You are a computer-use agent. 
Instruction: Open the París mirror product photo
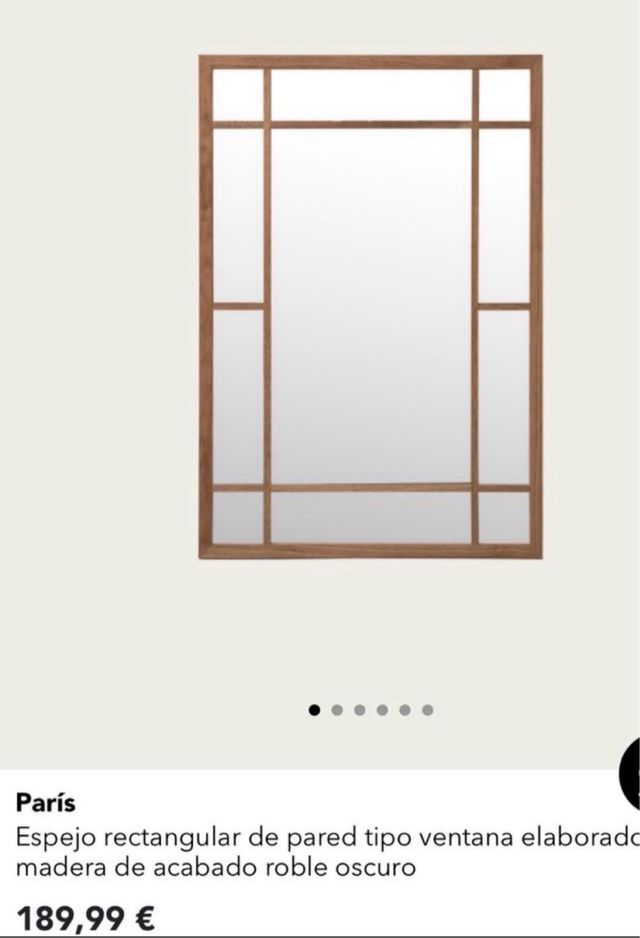(370, 306)
